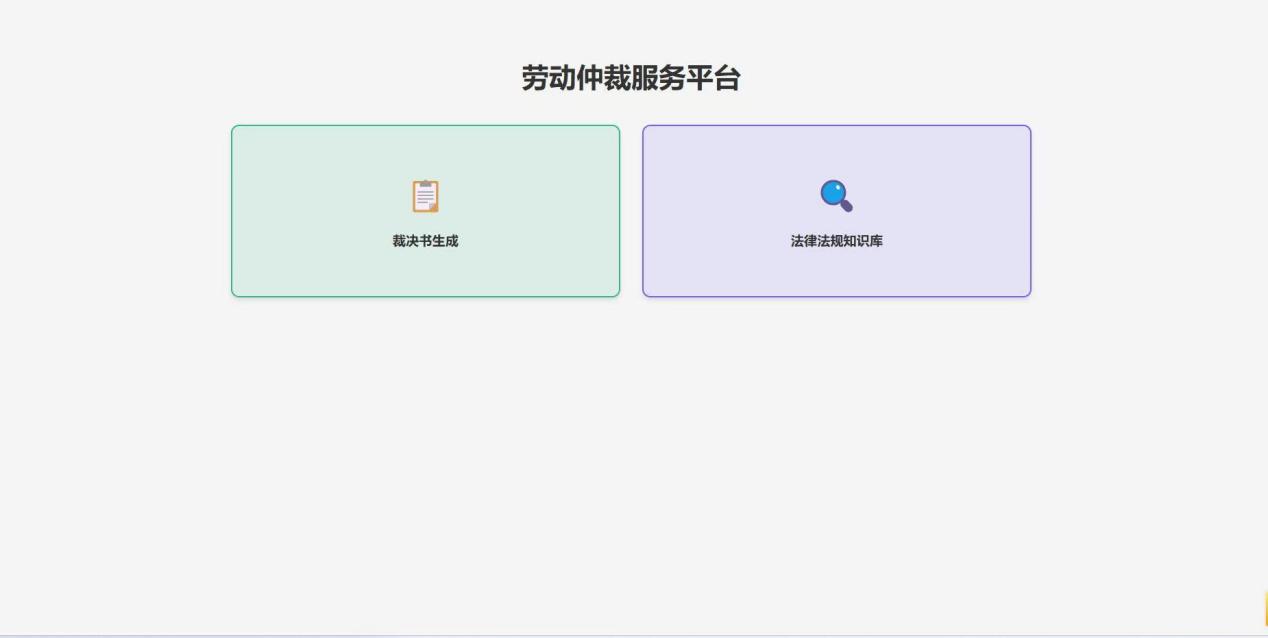Open the 裁决书生成 card
The height and width of the screenshot is (638, 1268).
(425, 211)
